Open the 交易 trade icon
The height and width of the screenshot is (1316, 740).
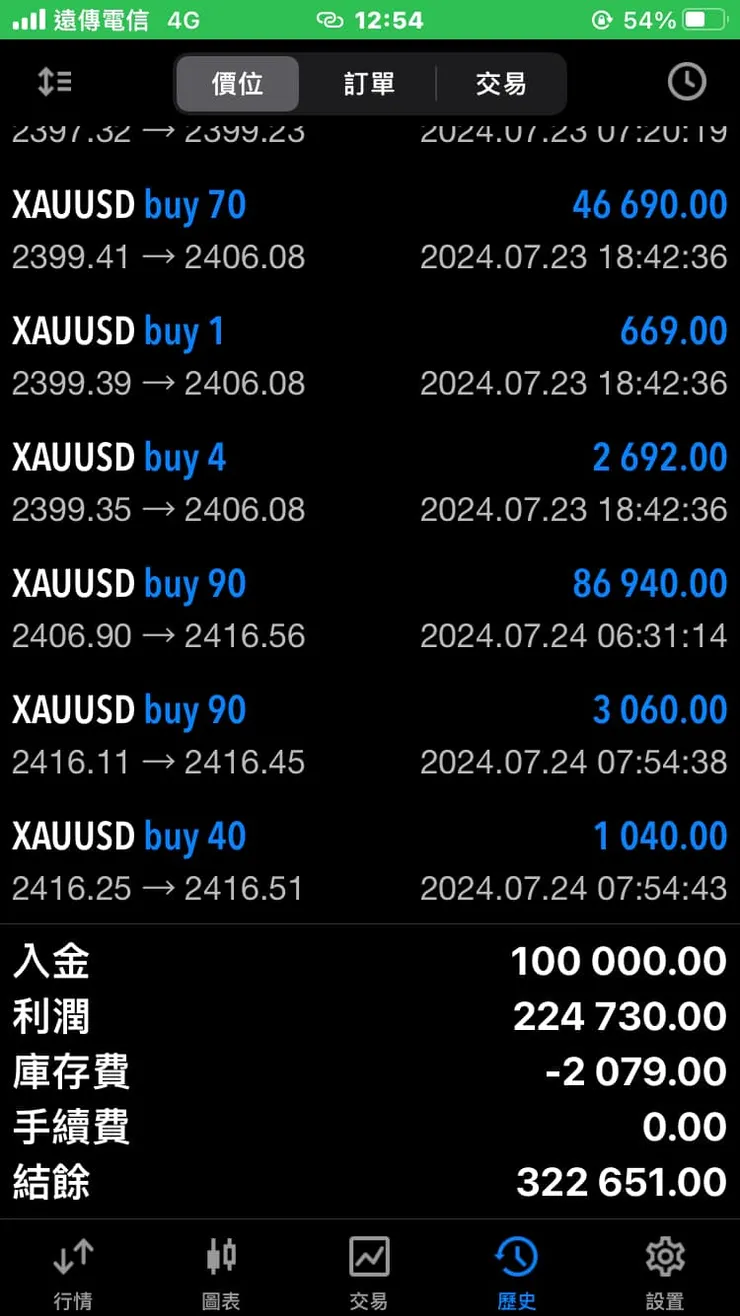click(x=369, y=1270)
